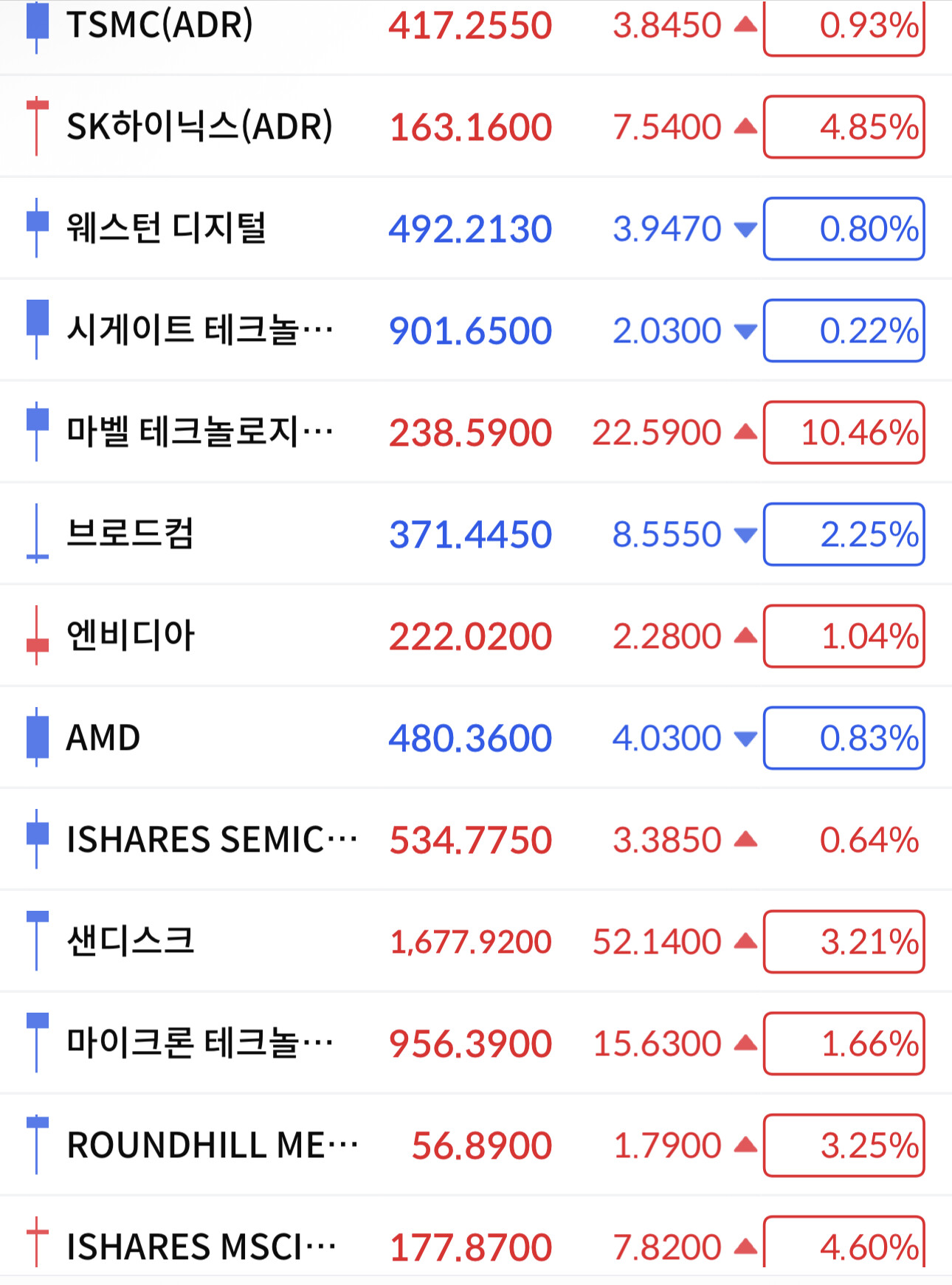952x1285 pixels.
Task: View the ROUNDHILL ME ETF row
Action: (476, 1145)
